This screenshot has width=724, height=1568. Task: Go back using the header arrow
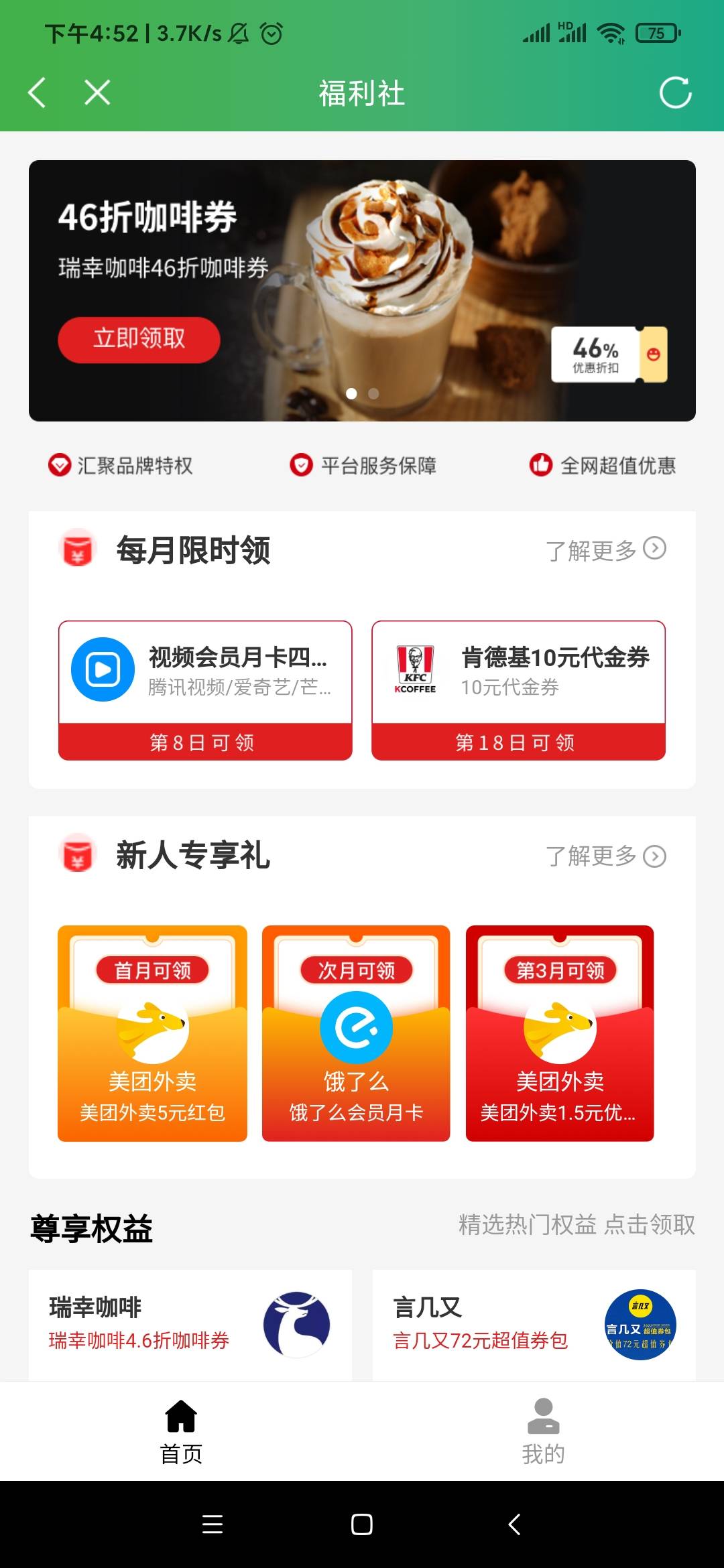[x=38, y=92]
